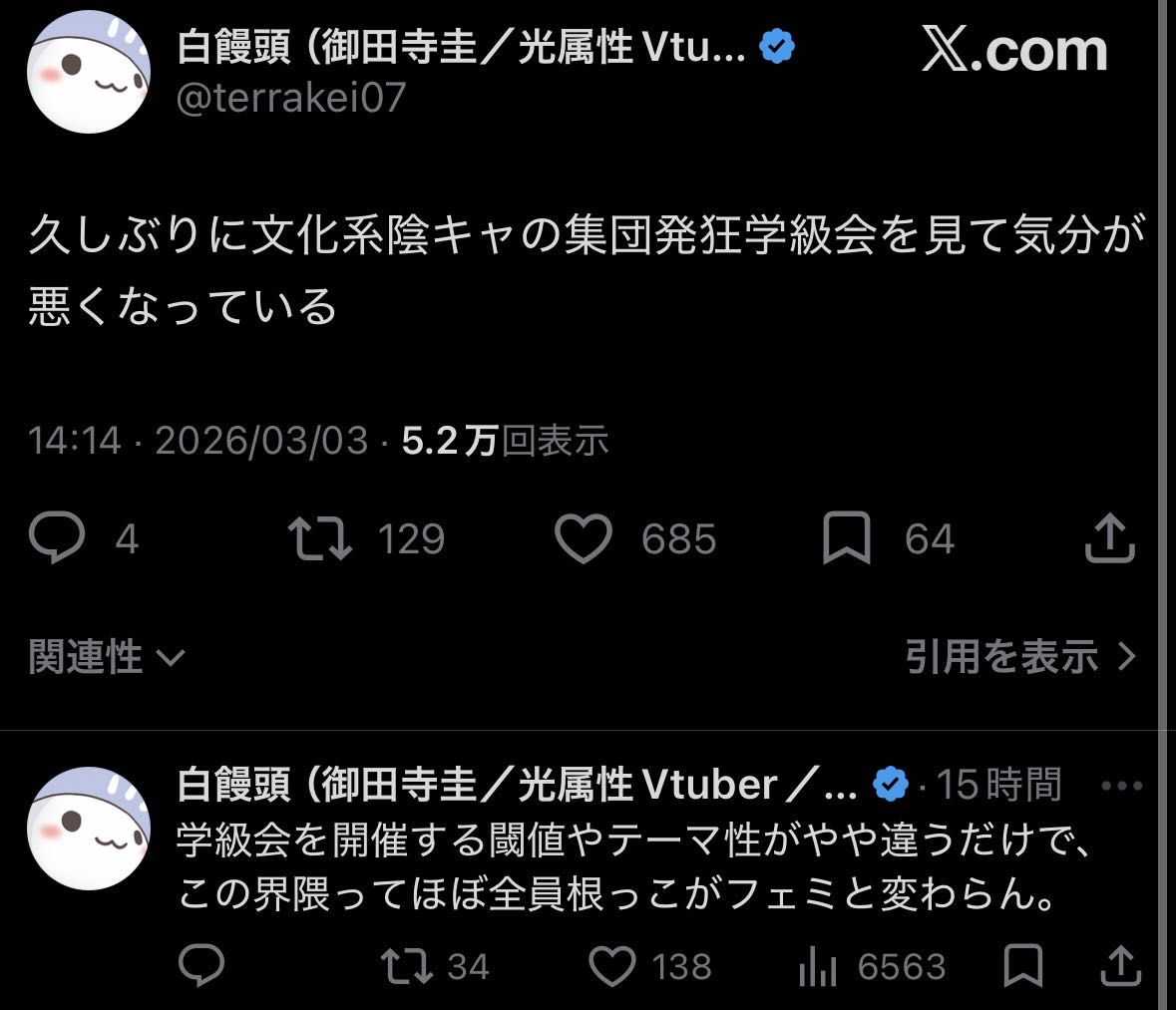The width and height of the screenshot is (1176, 1010).
Task: Open the profile picture on the main post
Action: (x=88, y=72)
